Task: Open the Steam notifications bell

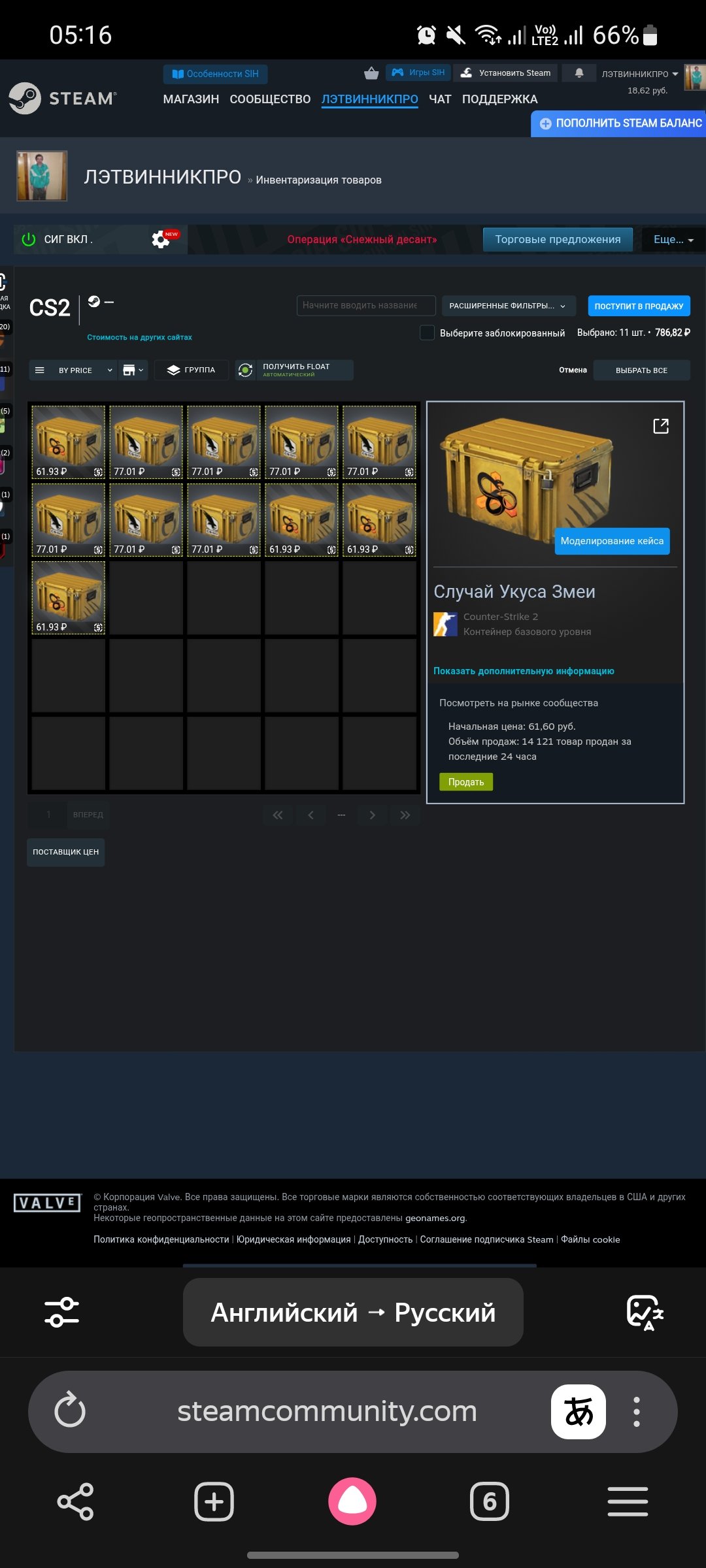Action: (x=579, y=73)
